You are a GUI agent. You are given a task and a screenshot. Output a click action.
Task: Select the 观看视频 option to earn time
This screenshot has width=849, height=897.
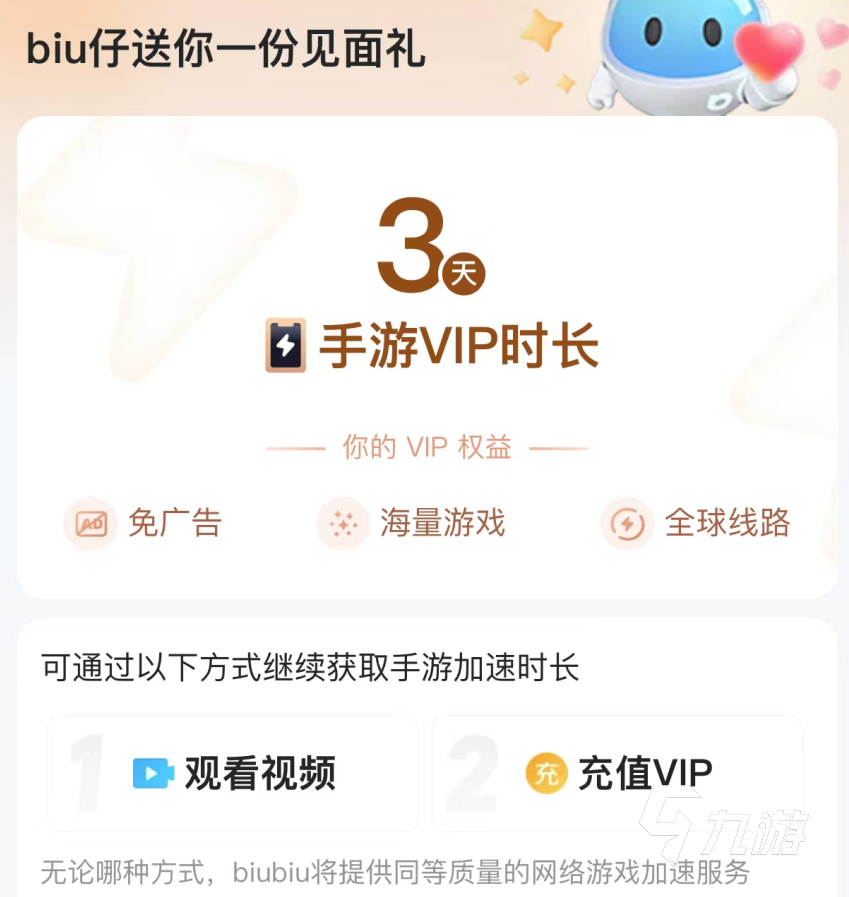[x=232, y=772]
